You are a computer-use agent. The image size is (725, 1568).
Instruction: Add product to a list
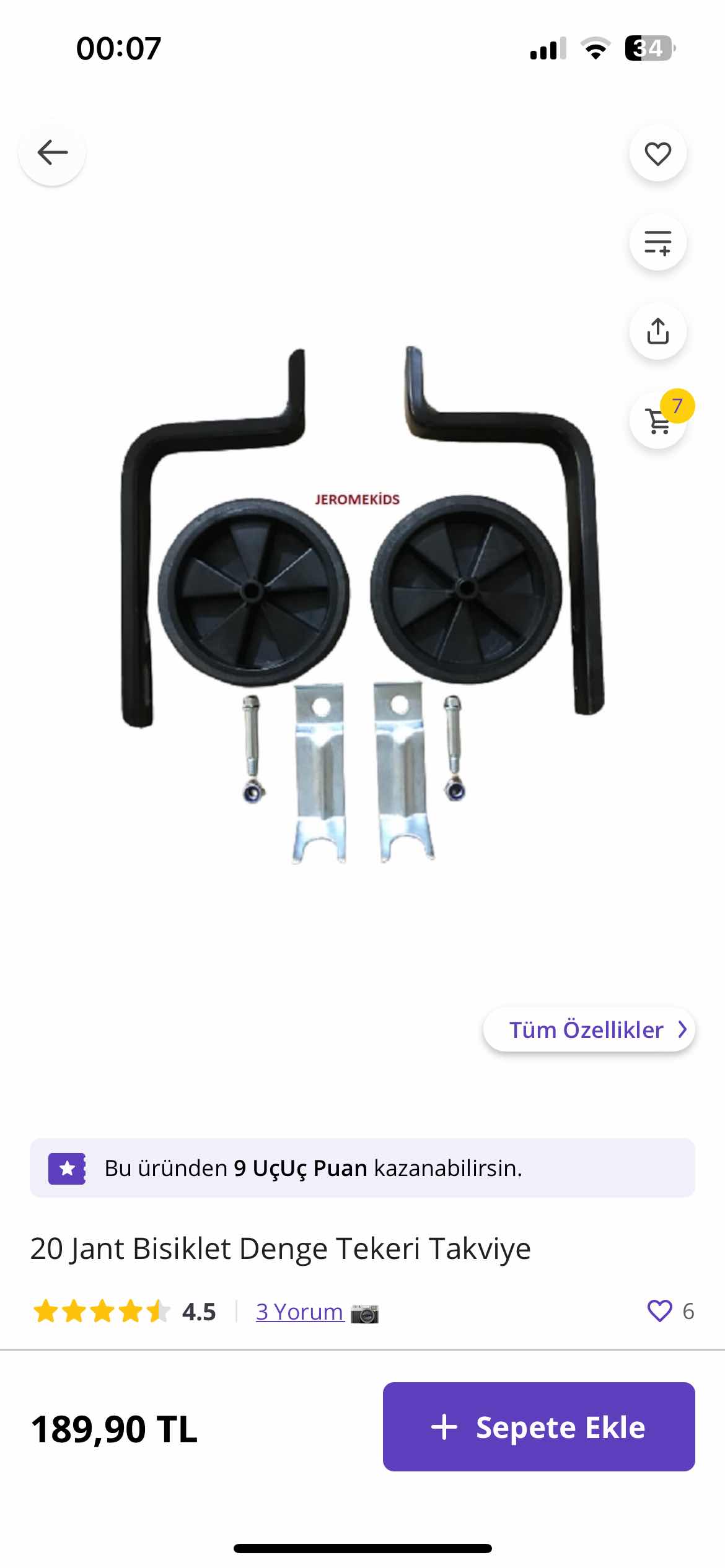[x=657, y=242]
